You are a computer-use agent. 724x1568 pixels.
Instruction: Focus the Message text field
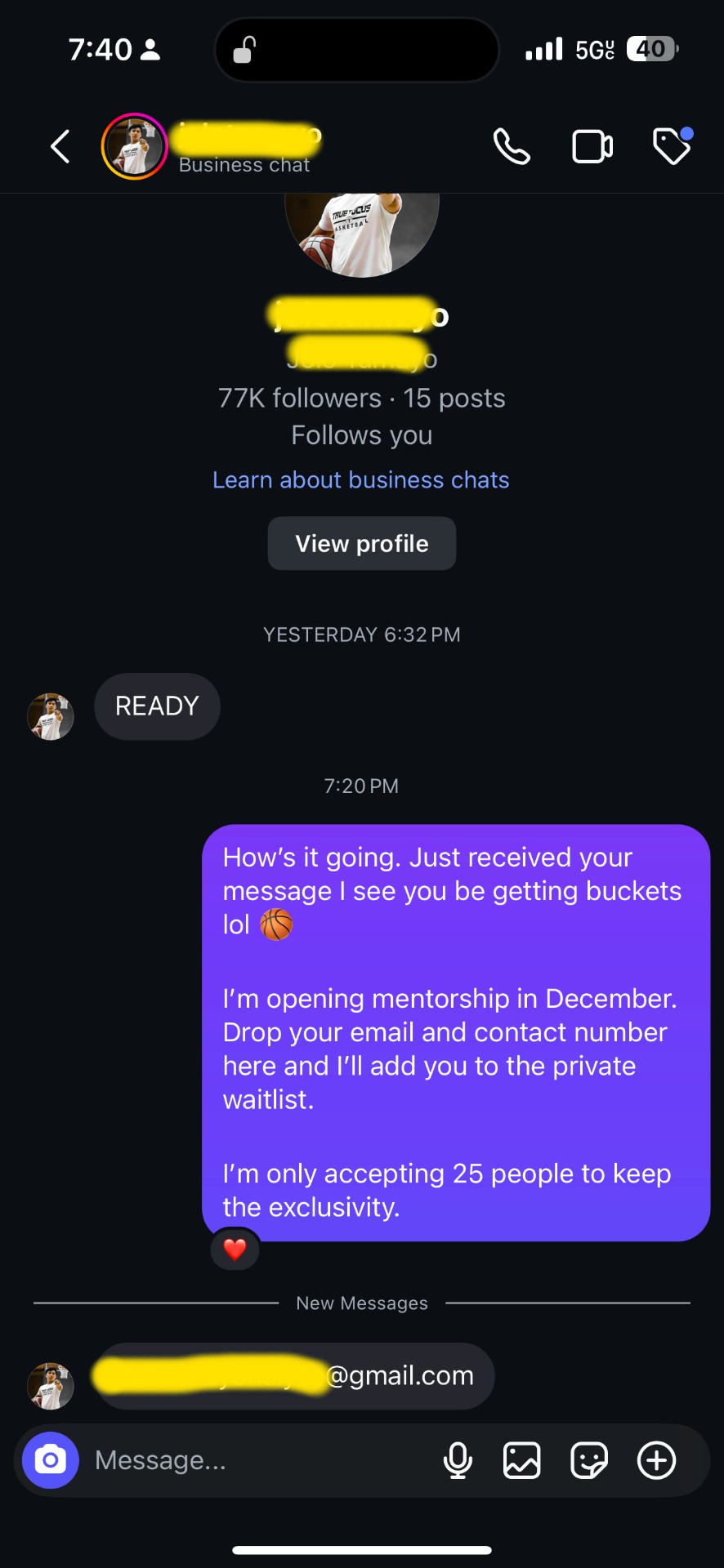(245, 1459)
